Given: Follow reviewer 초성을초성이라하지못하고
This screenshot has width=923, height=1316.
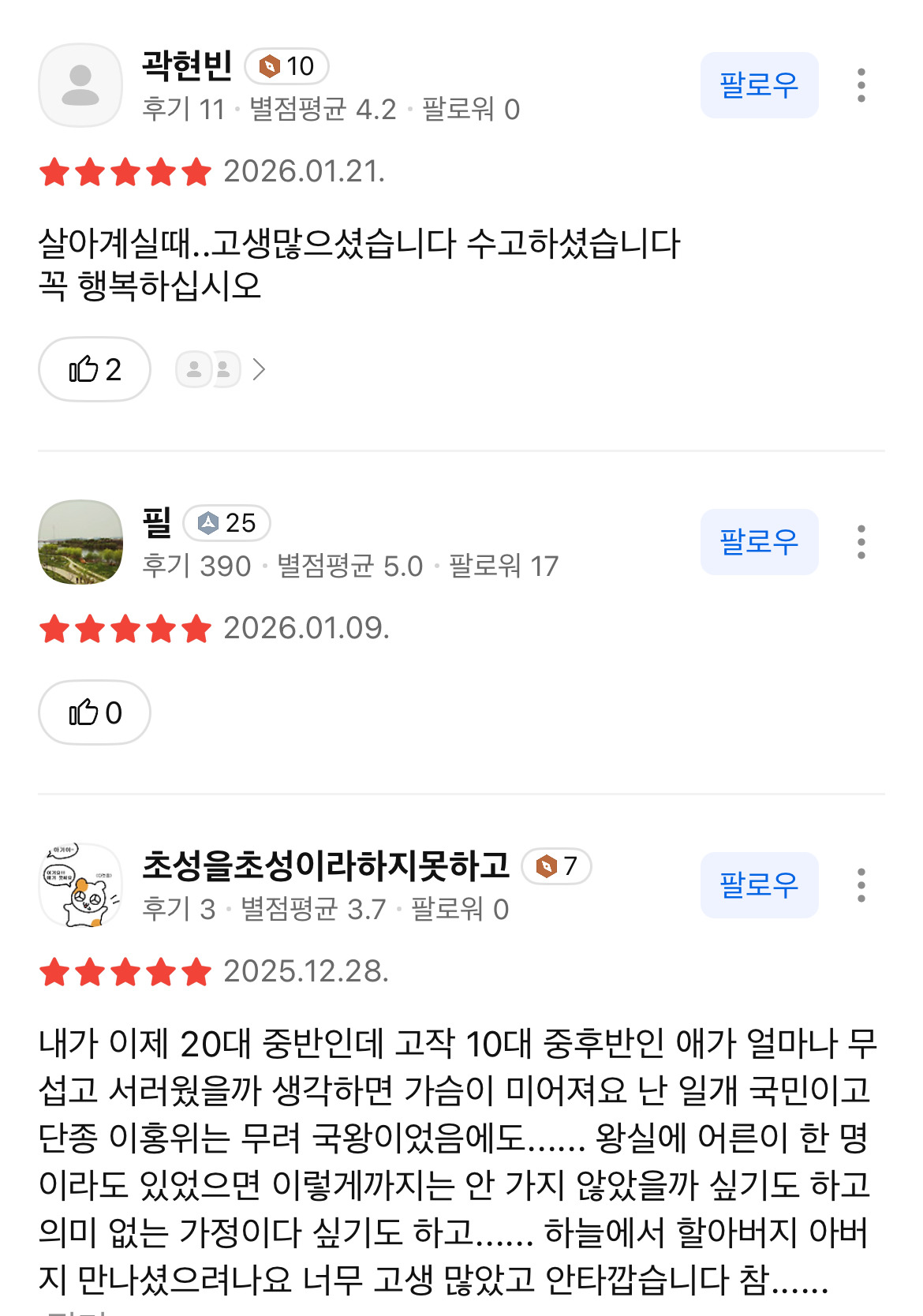Looking at the screenshot, I should [x=759, y=885].
